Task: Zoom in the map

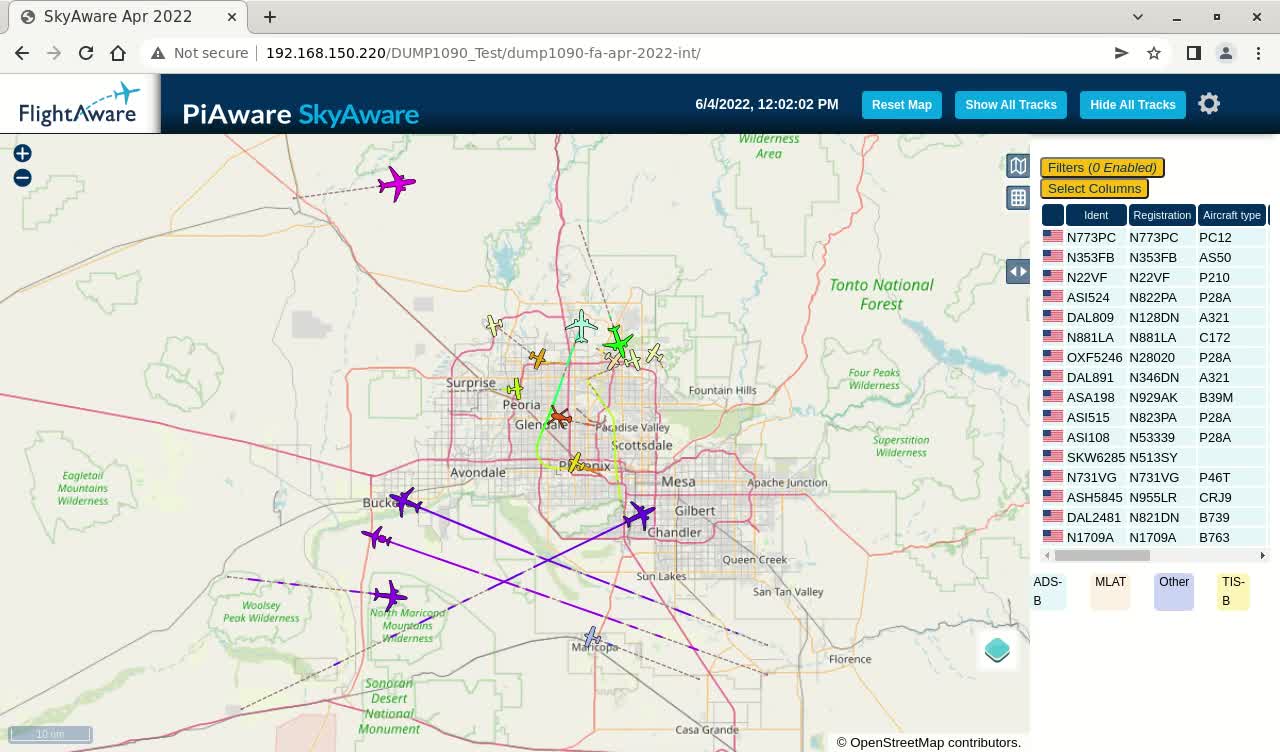Action: (x=22, y=153)
